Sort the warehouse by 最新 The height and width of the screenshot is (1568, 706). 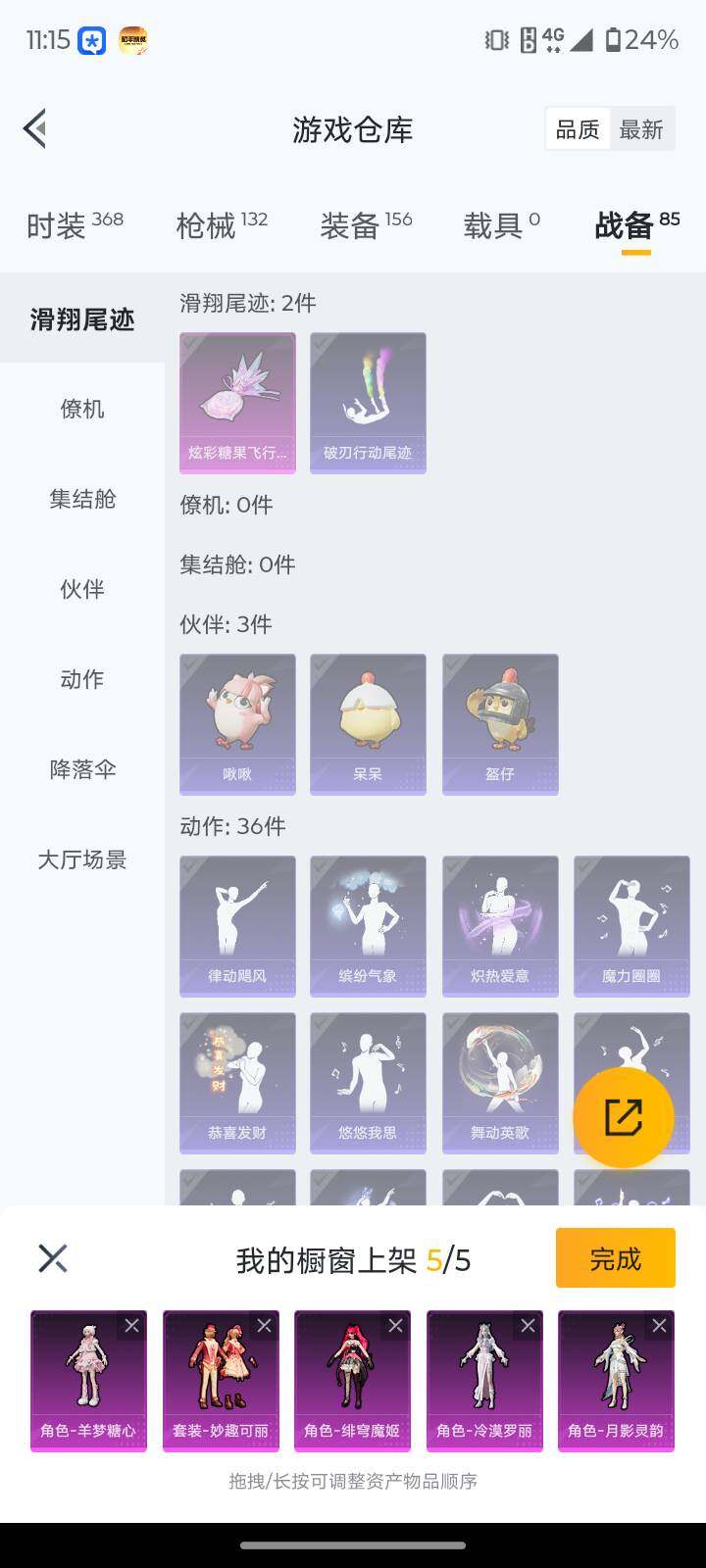tap(641, 129)
